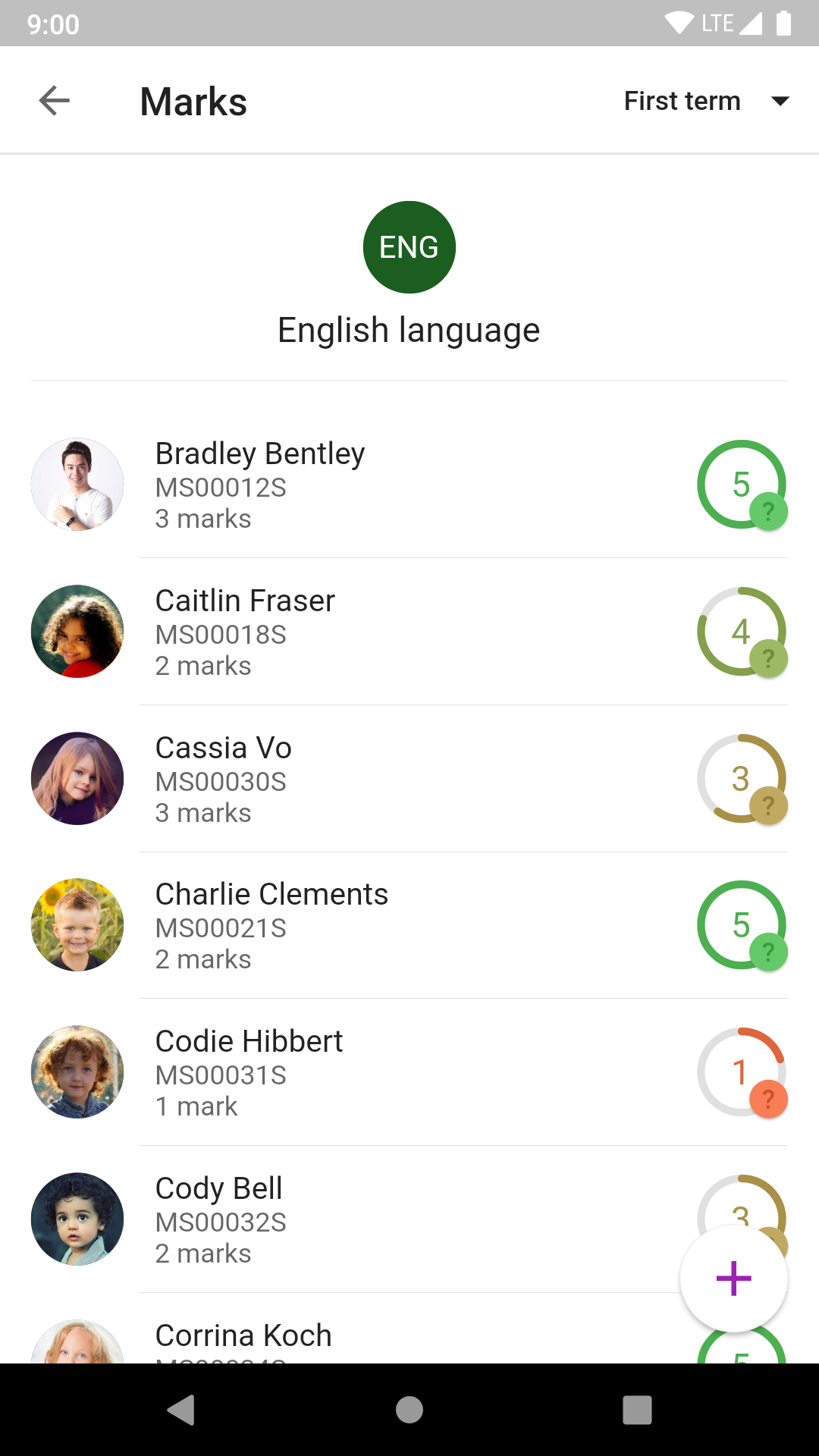Image resolution: width=819 pixels, height=1456 pixels.
Task: Select Cody Bell's row
Action: pyautogui.click(x=379, y=1219)
